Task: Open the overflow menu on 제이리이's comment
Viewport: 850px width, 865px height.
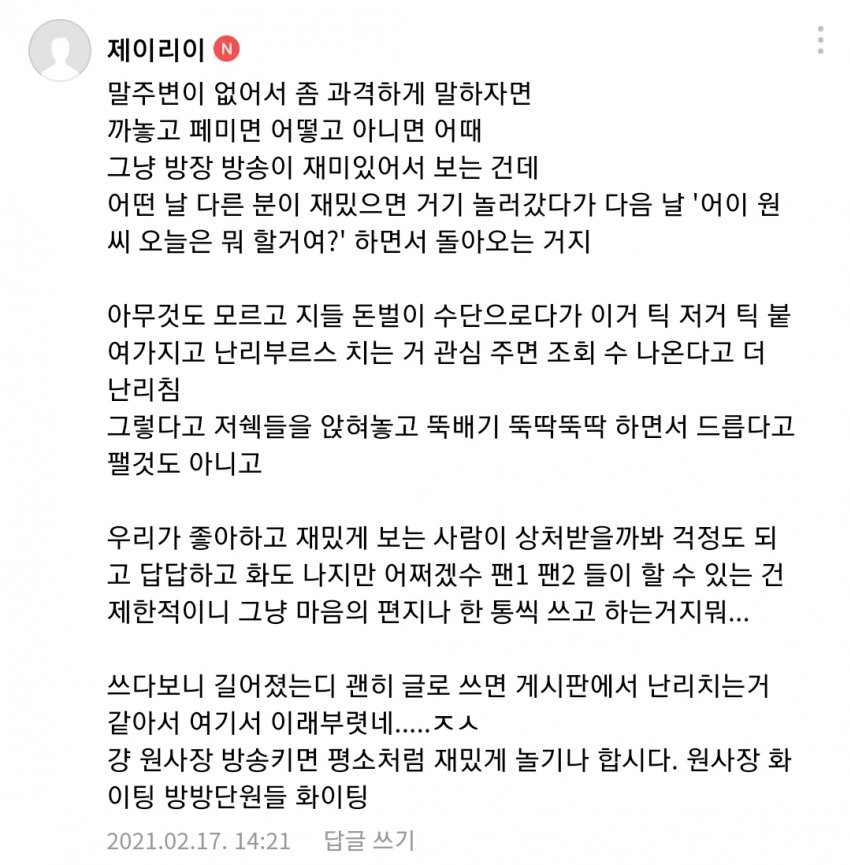Action: 820,40
